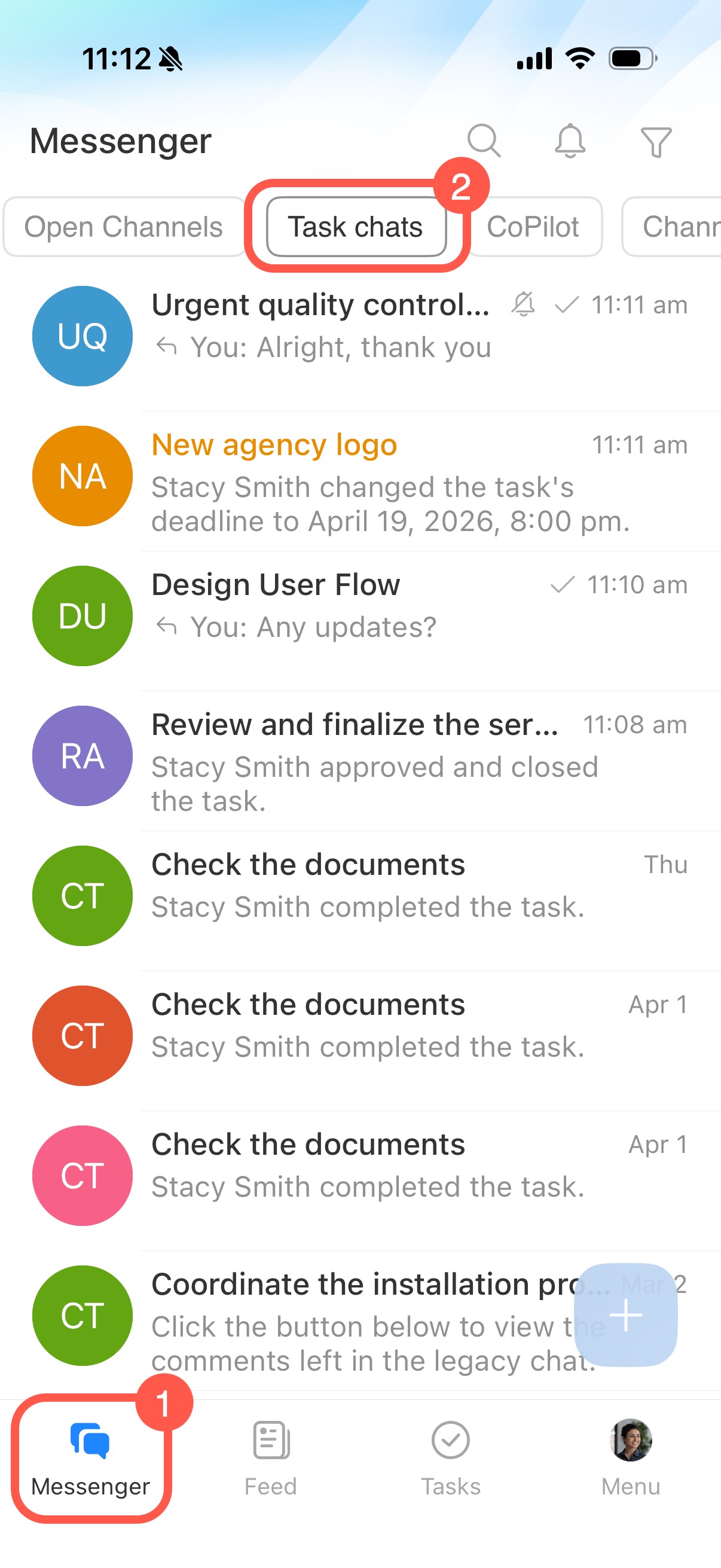Select the Task chats chip
The image size is (721, 1568).
click(355, 227)
